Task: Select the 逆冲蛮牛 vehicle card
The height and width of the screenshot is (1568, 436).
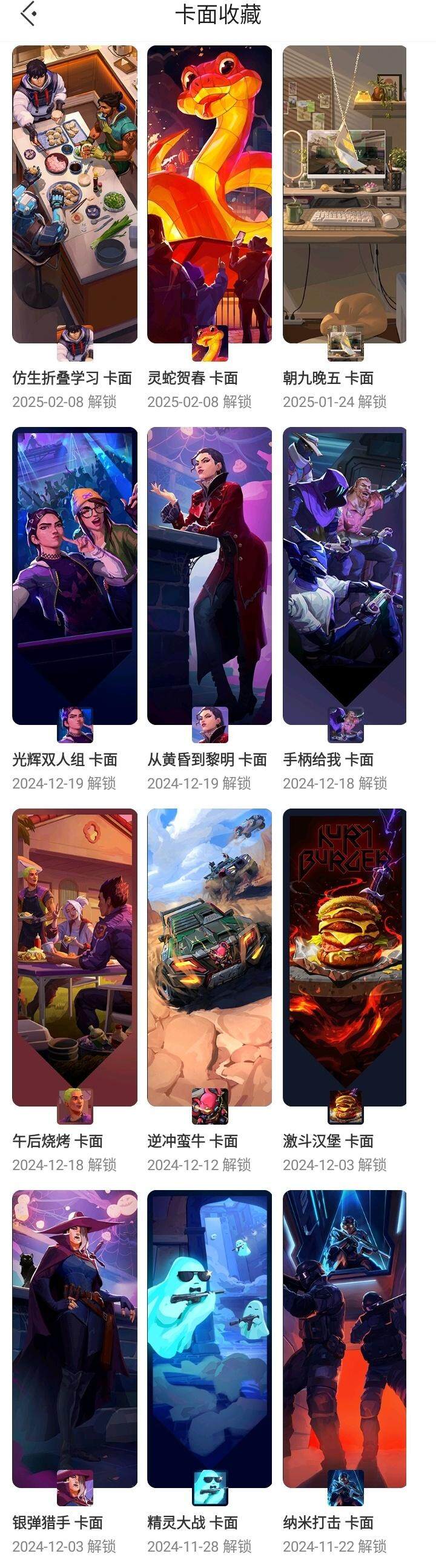Action: coord(210,957)
